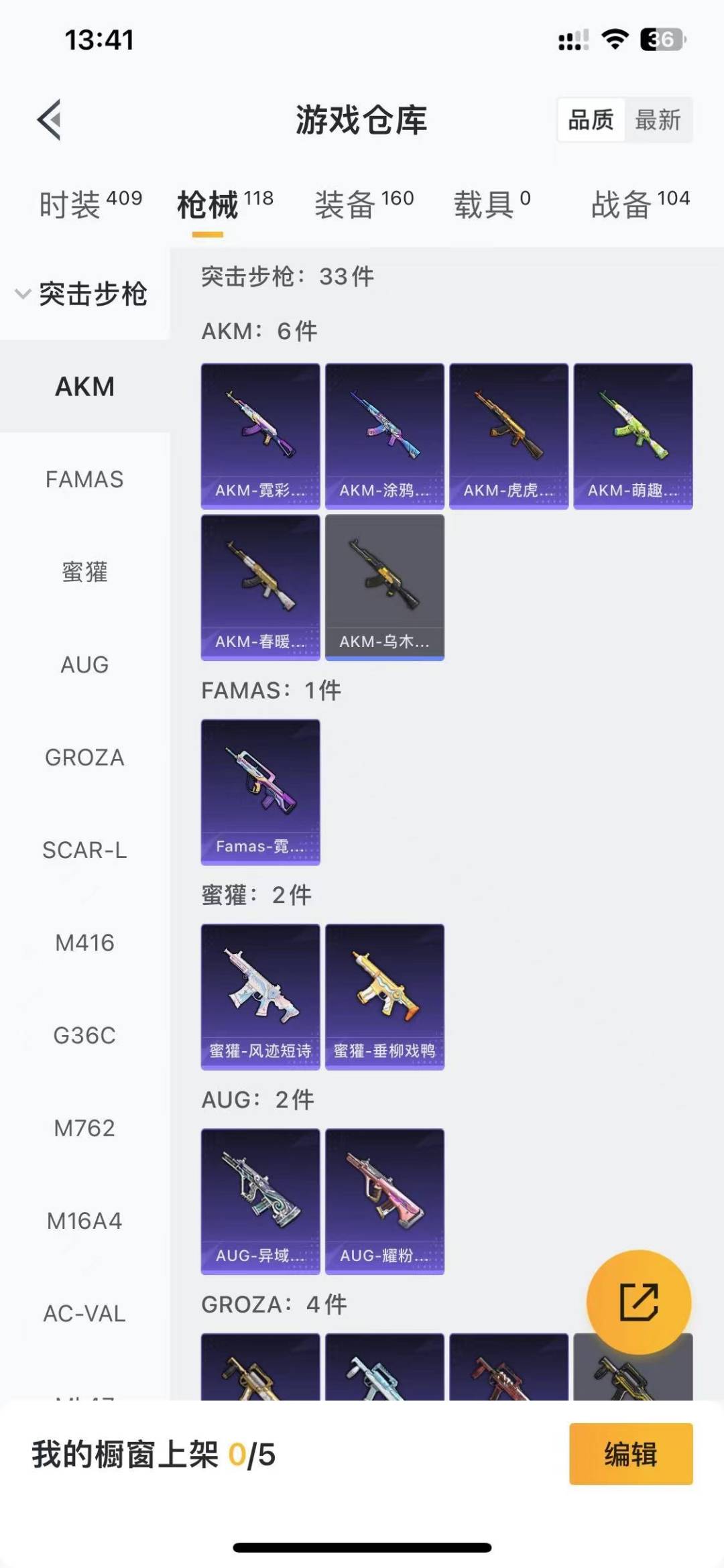Open the AKM-乌木 weapon skin
This screenshot has width=724, height=1568.
[x=383, y=585]
